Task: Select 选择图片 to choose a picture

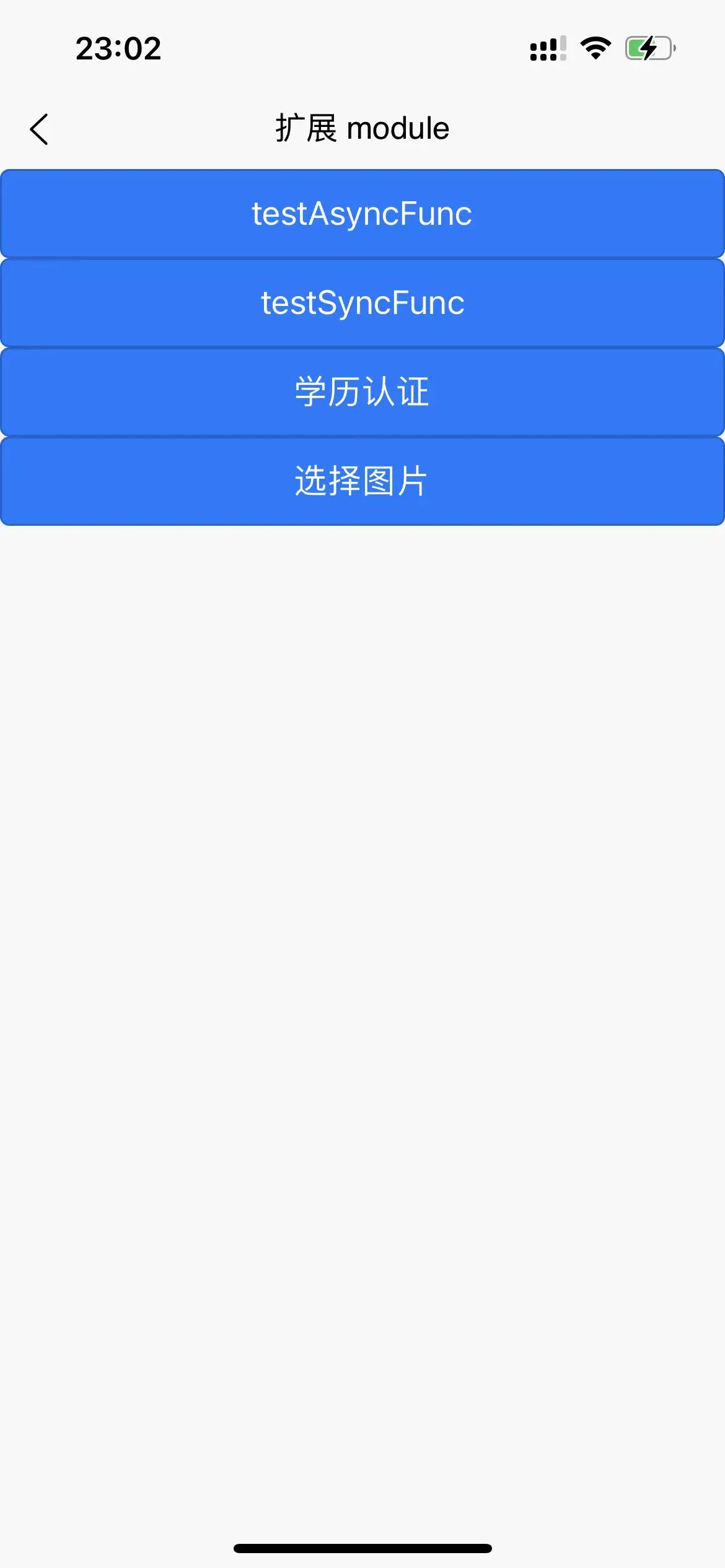Action: pyautogui.click(x=362, y=481)
